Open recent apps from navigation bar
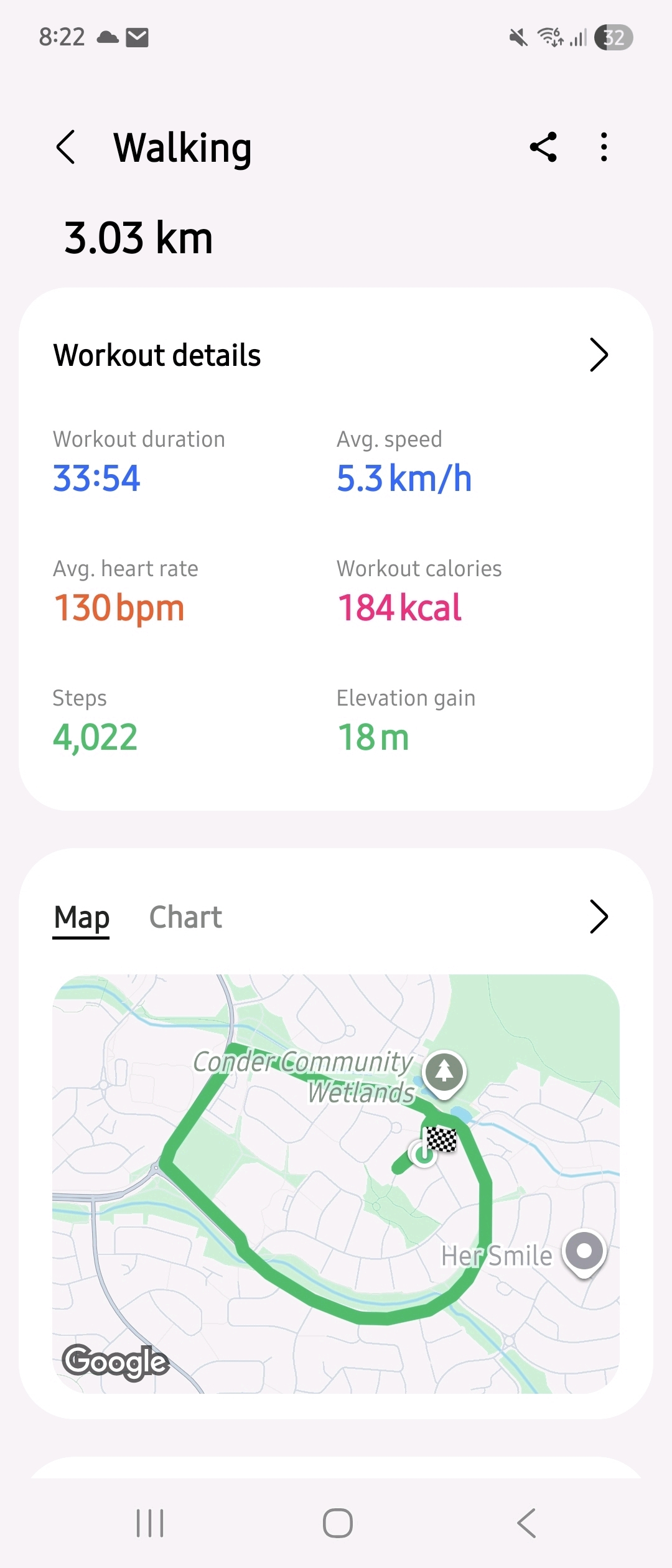 pos(150,1523)
